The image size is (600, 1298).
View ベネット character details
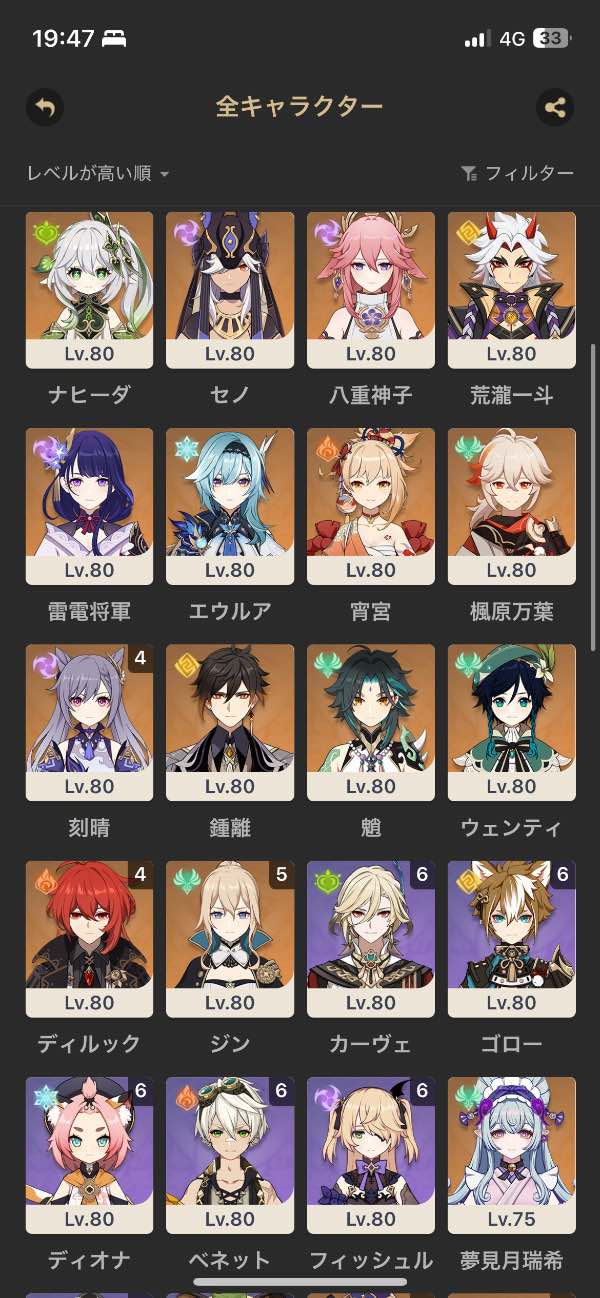click(230, 1154)
